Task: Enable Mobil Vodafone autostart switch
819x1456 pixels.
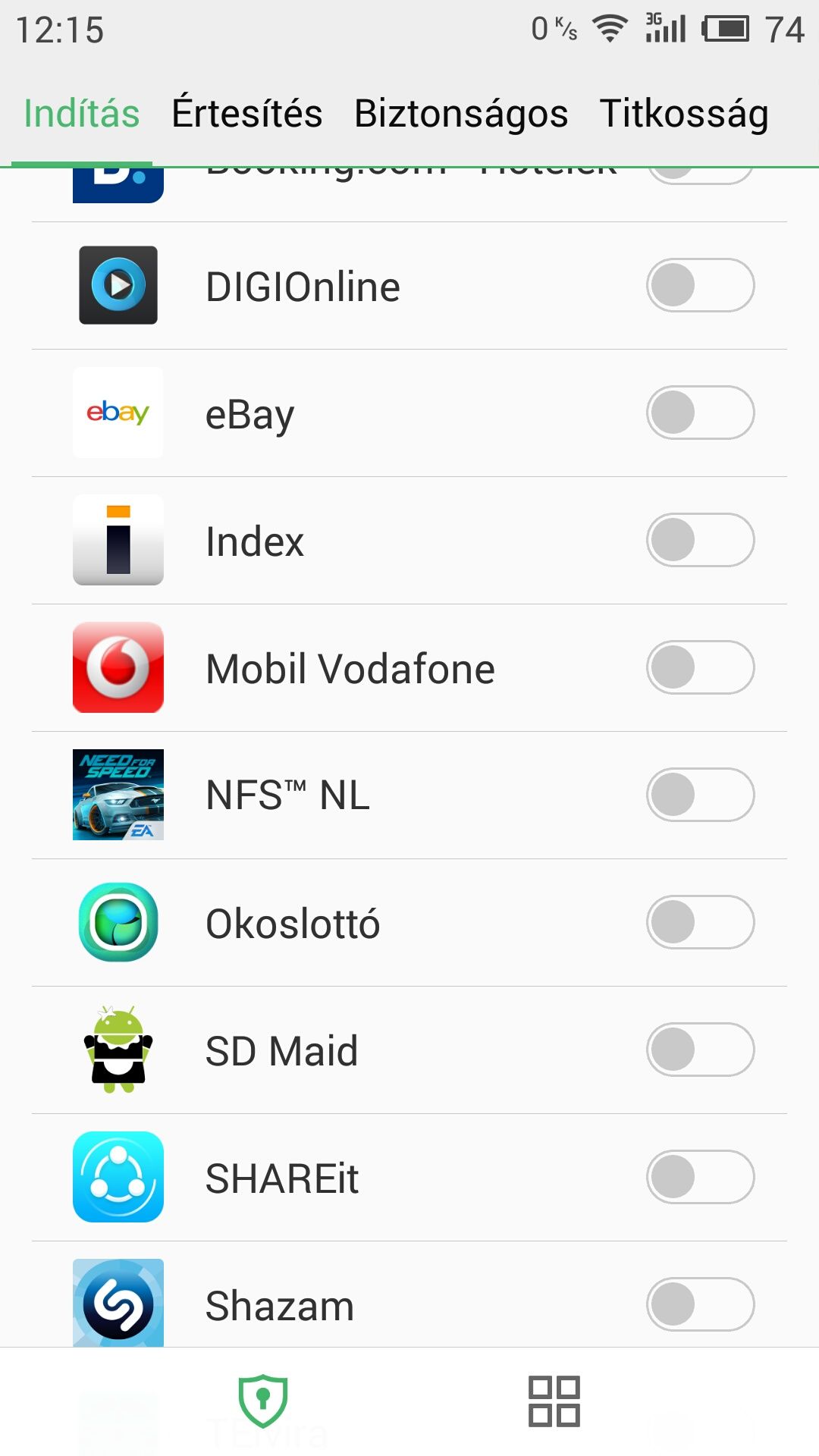Action: [700, 667]
